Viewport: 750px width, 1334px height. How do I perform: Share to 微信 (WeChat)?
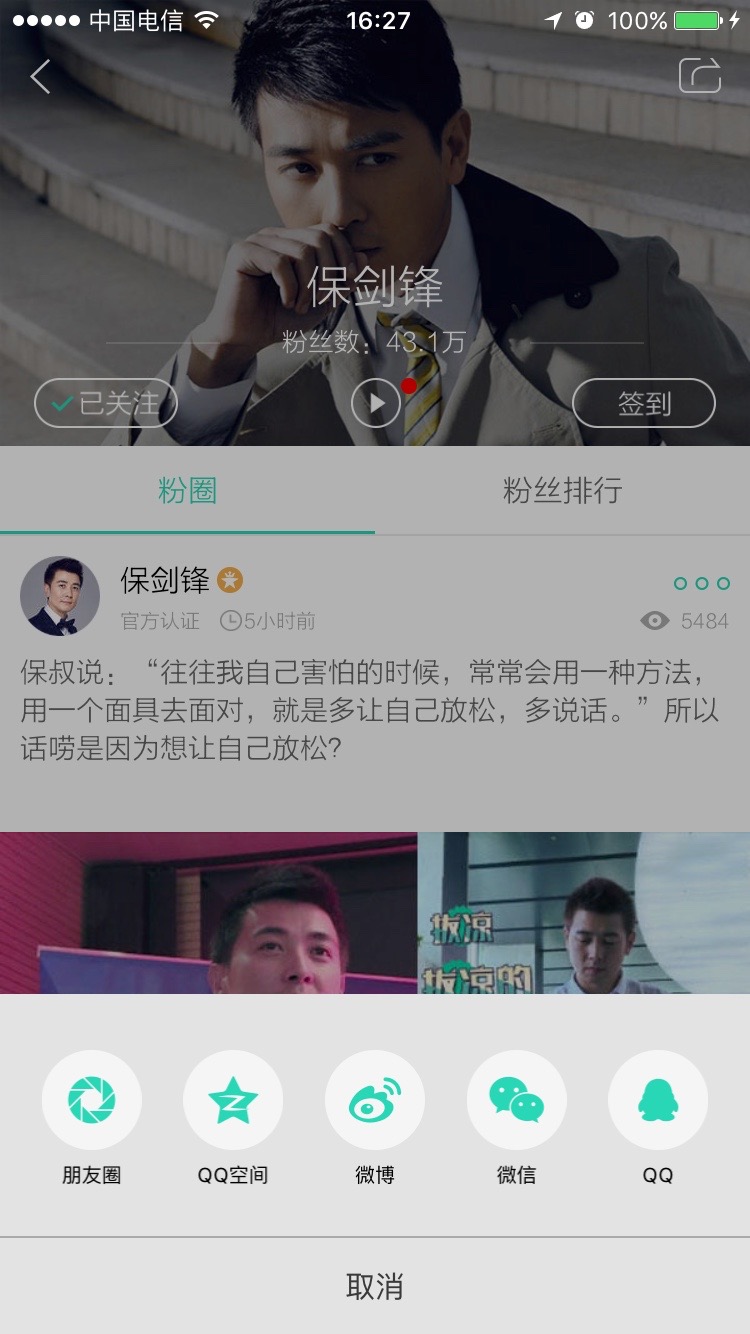click(x=516, y=1101)
